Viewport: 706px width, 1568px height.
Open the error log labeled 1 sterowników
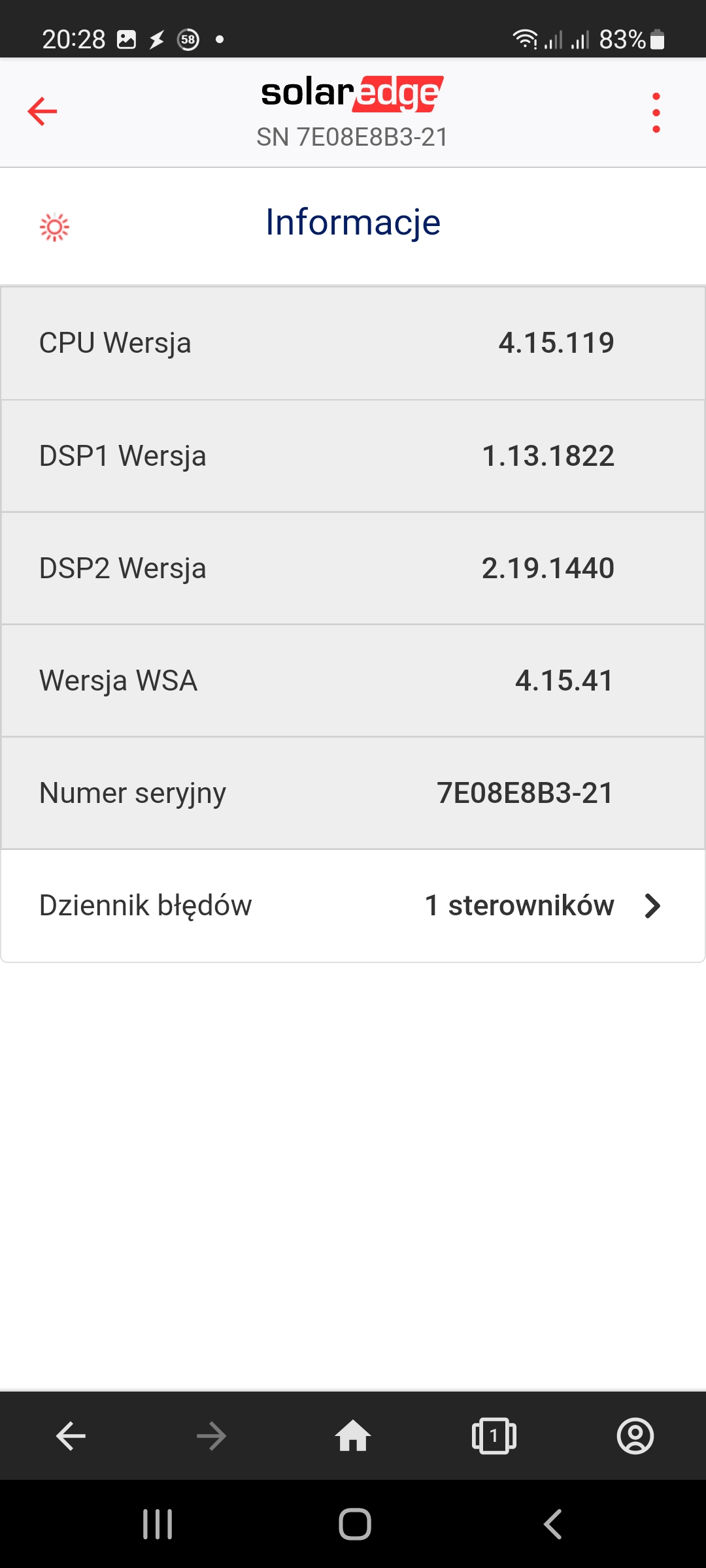pos(518,906)
